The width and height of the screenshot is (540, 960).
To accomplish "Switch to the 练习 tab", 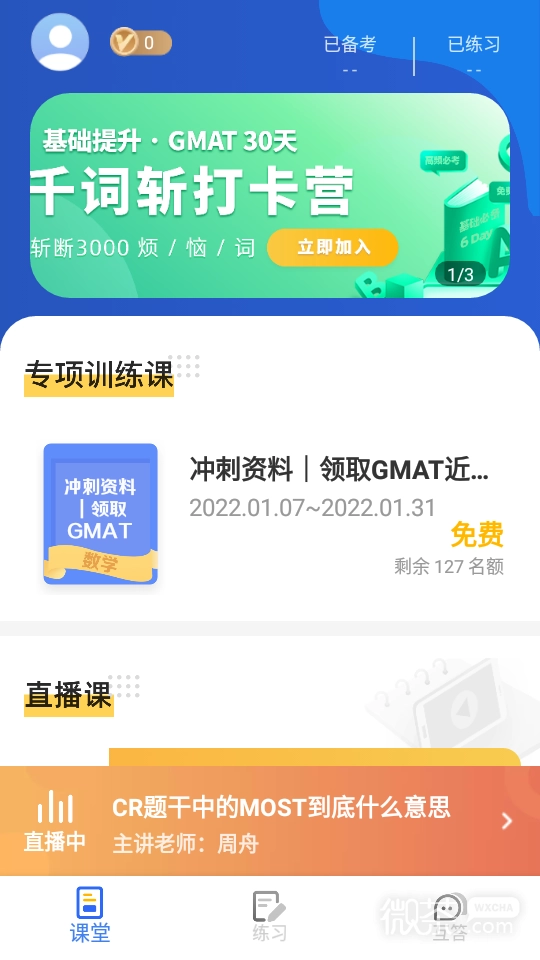I will coord(269,917).
